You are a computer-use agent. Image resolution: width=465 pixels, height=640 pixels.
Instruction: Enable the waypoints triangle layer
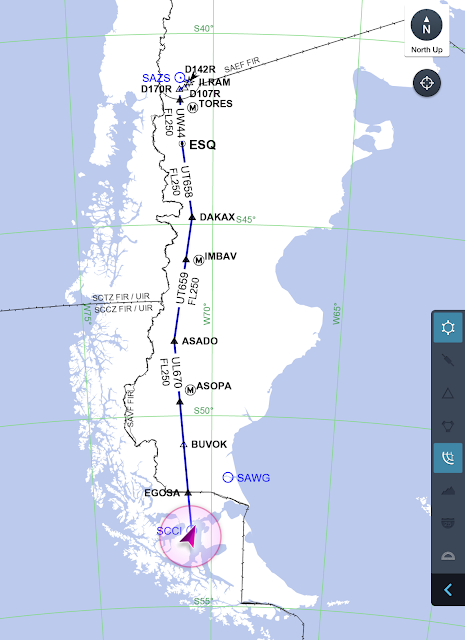[448, 393]
